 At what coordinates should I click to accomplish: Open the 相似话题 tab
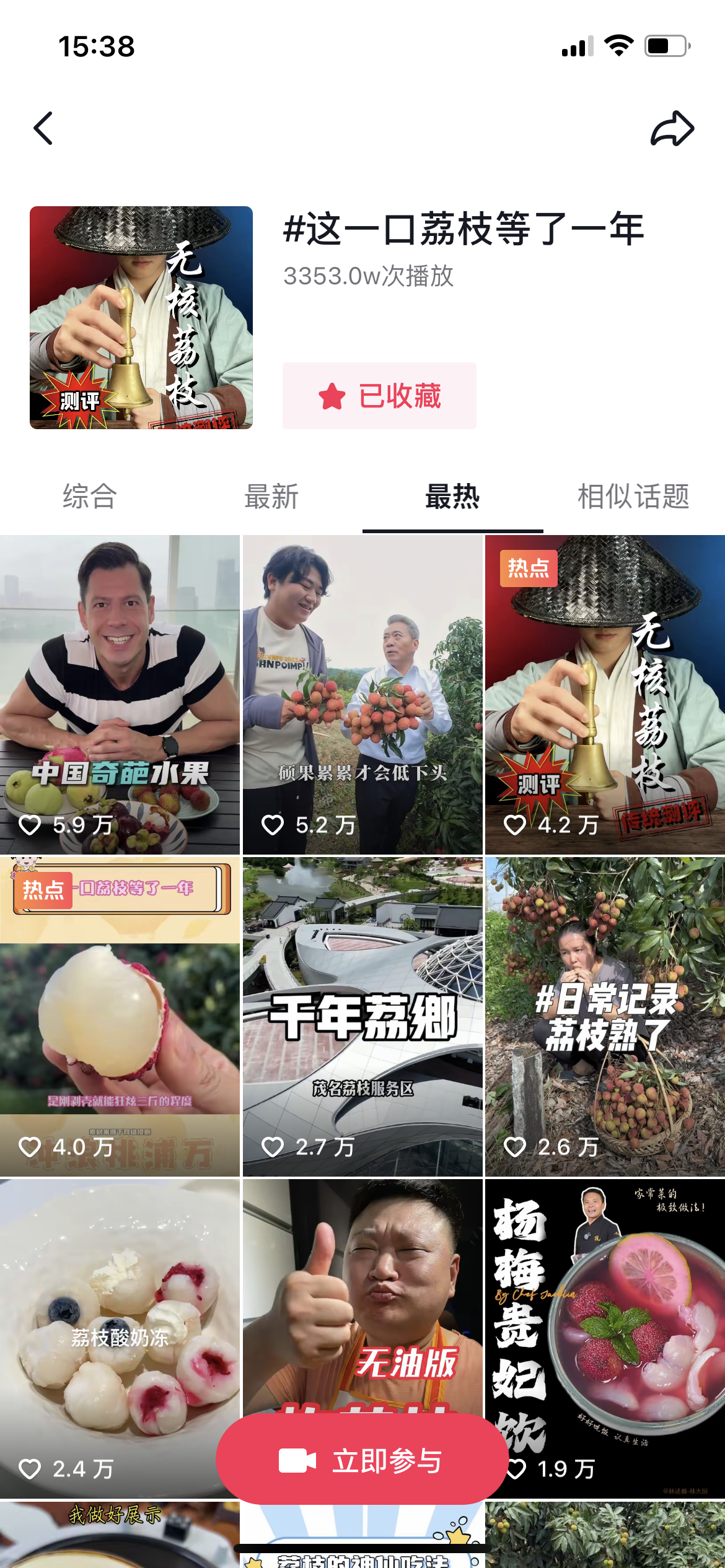pyautogui.click(x=633, y=497)
